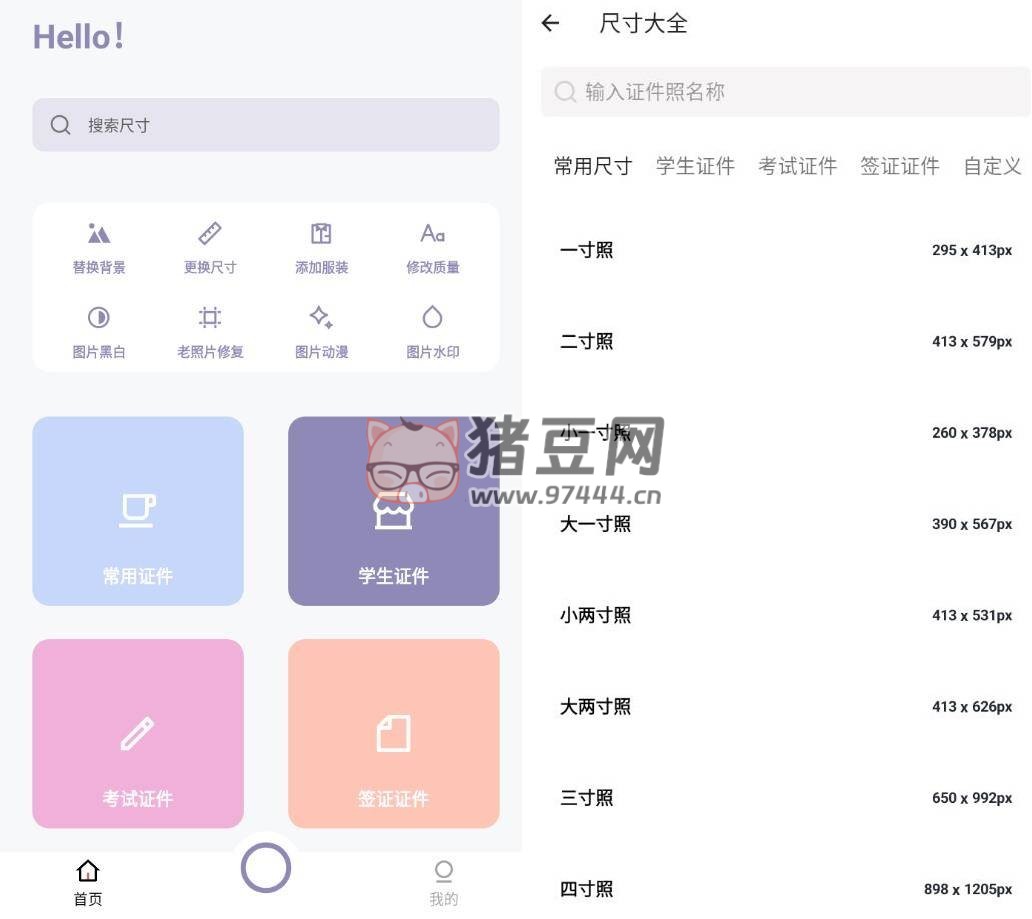Screen dimensions: 1032x919
Task: Open the 图片水印 tool
Action: (432, 331)
